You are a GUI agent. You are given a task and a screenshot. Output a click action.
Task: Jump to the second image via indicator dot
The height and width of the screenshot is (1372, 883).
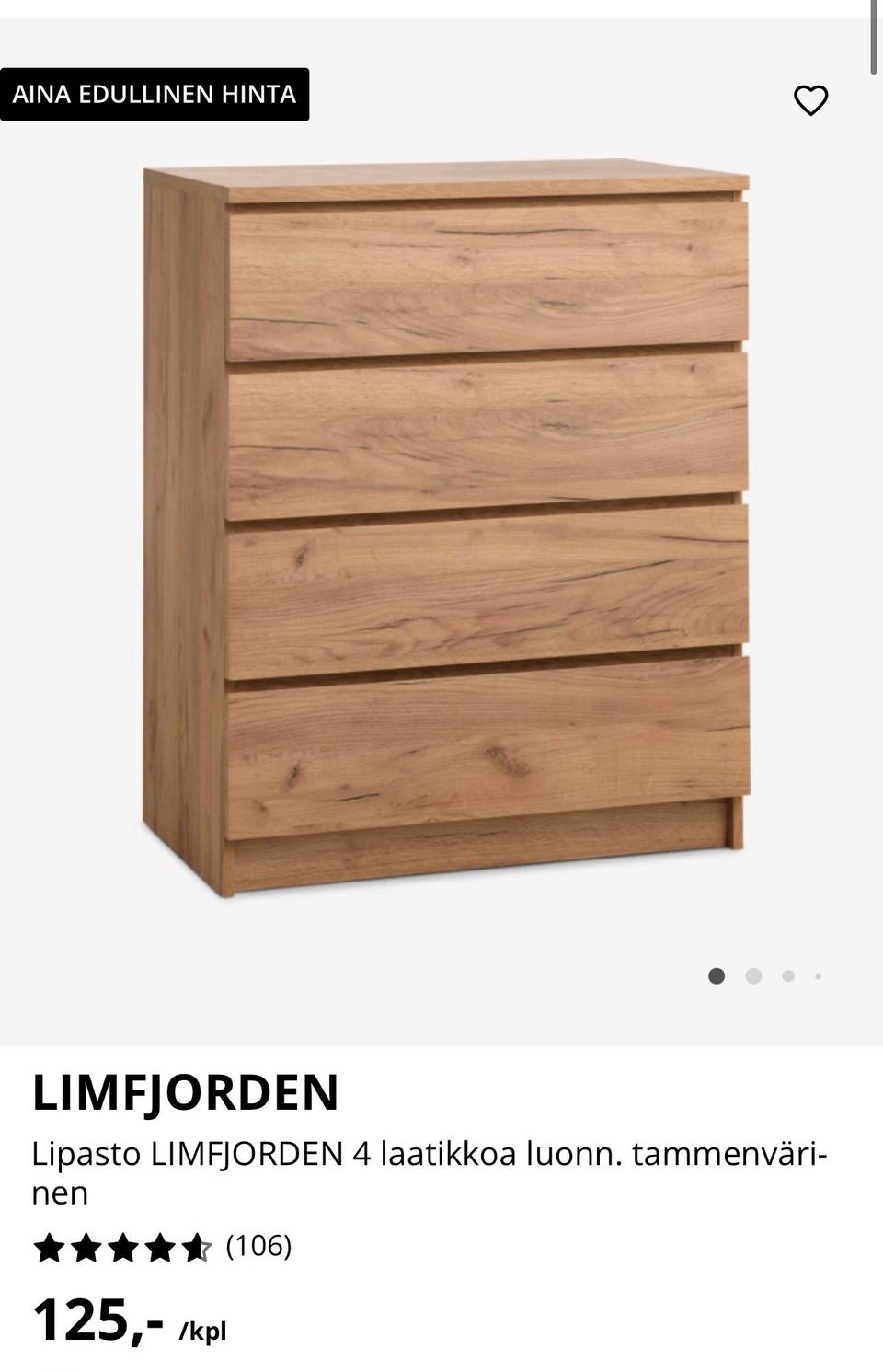[753, 976]
